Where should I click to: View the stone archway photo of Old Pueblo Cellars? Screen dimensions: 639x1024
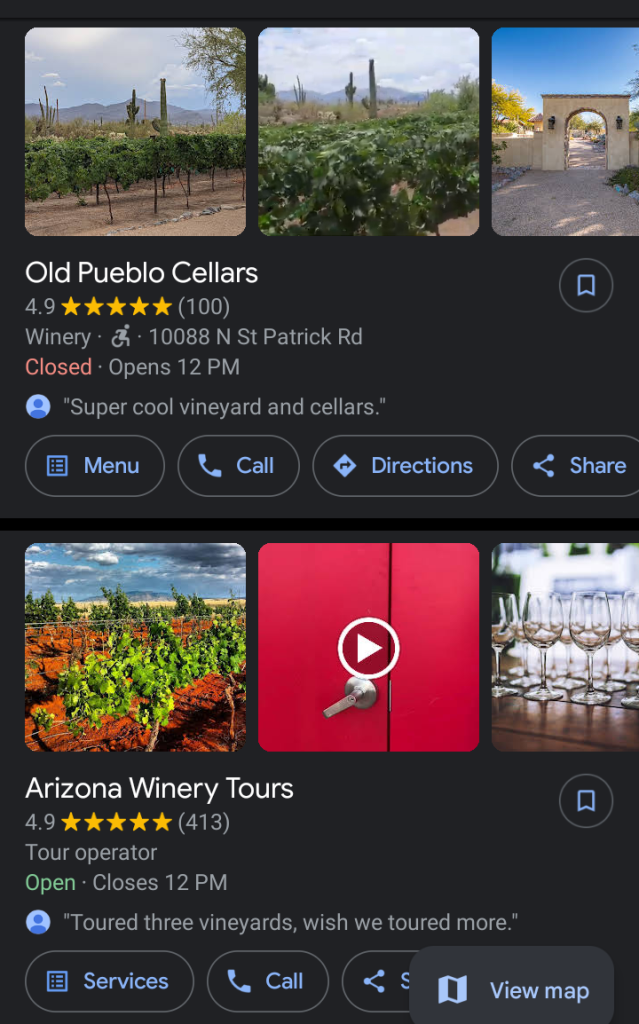coord(565,131)
